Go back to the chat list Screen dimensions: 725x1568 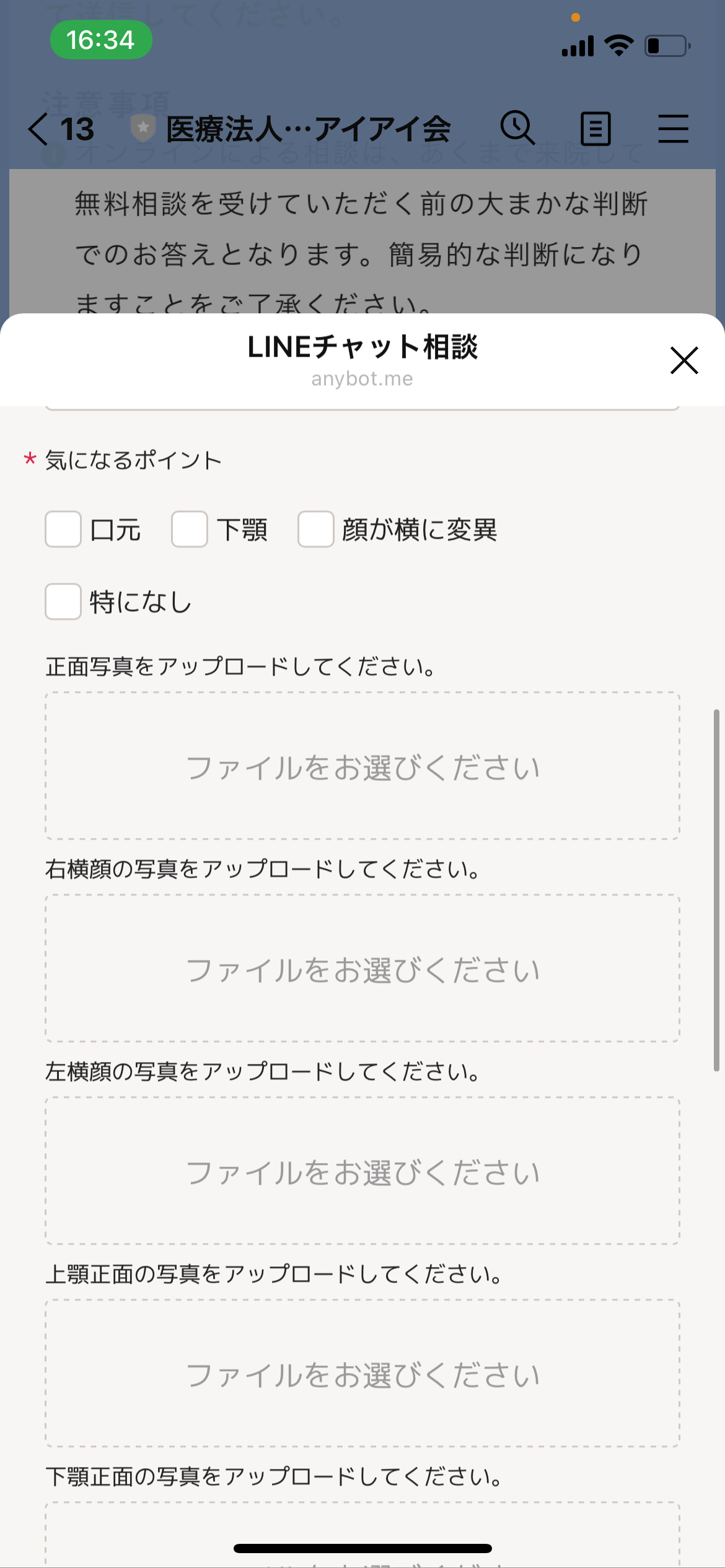38,129
